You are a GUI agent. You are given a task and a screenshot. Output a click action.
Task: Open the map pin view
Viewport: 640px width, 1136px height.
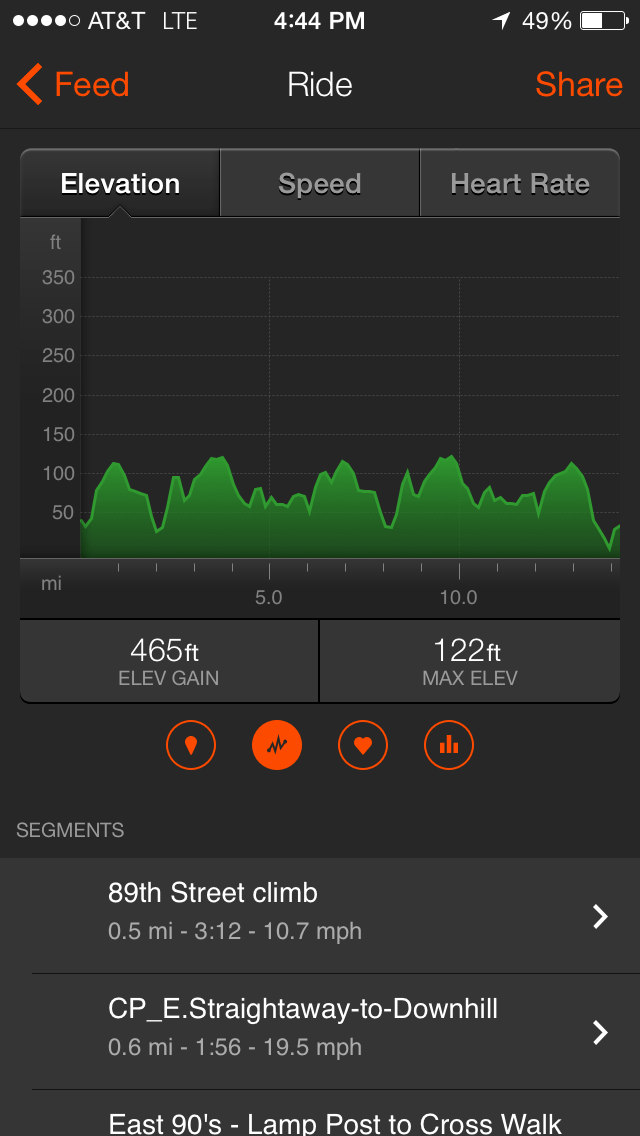pyautogui.click(x=191, y=745)
